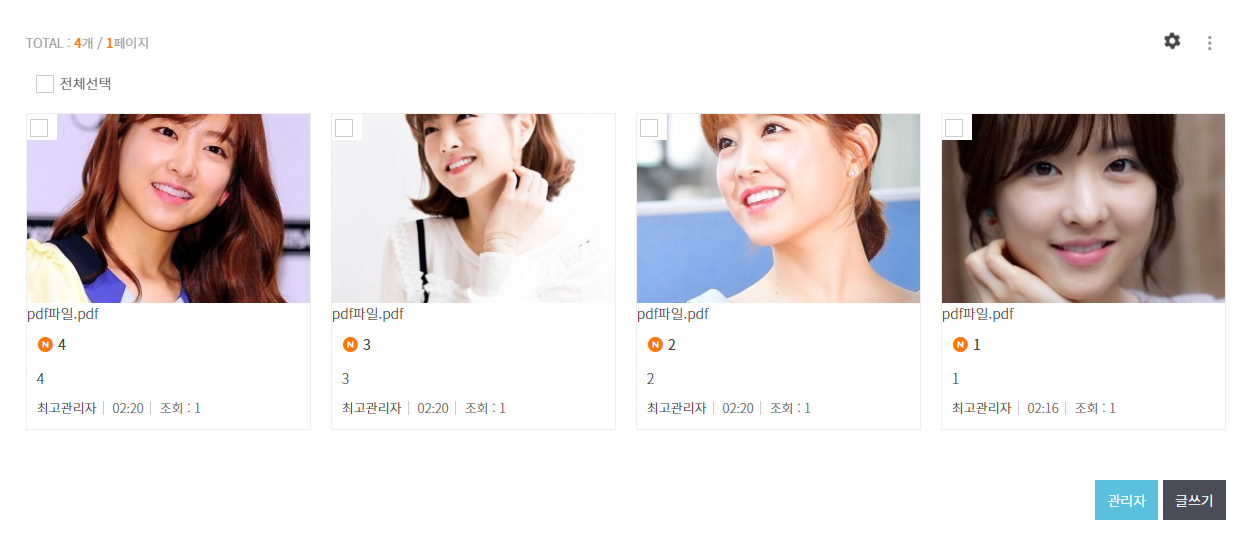The width and height of the screenshot is (1250, 546).
Task: Select the checkbox on post number 3
Action: (x=344, y=127)
